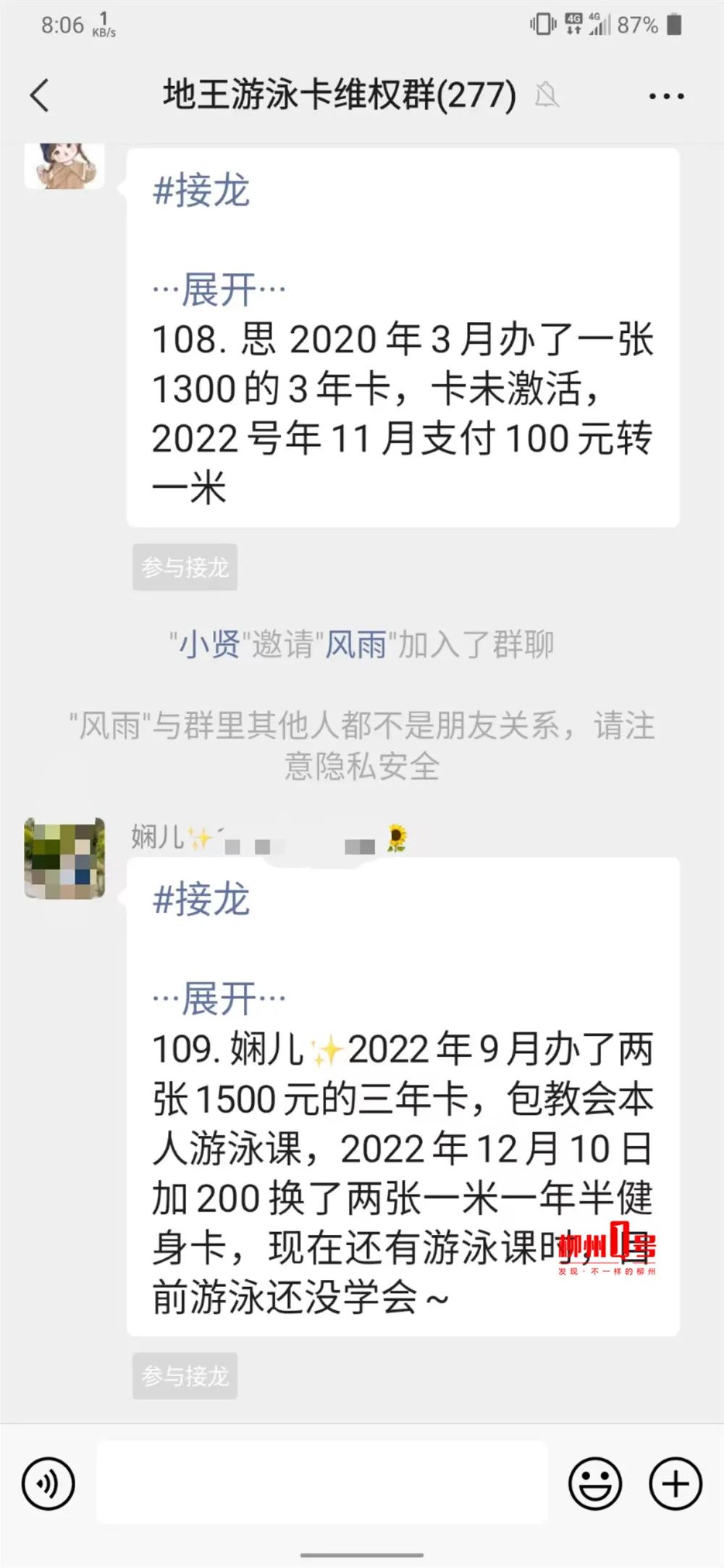The width and height of the screenshot is (724, 1568).
Task: Open 娴儿's pixelated avatar
Action: click(x=64, y=859)
